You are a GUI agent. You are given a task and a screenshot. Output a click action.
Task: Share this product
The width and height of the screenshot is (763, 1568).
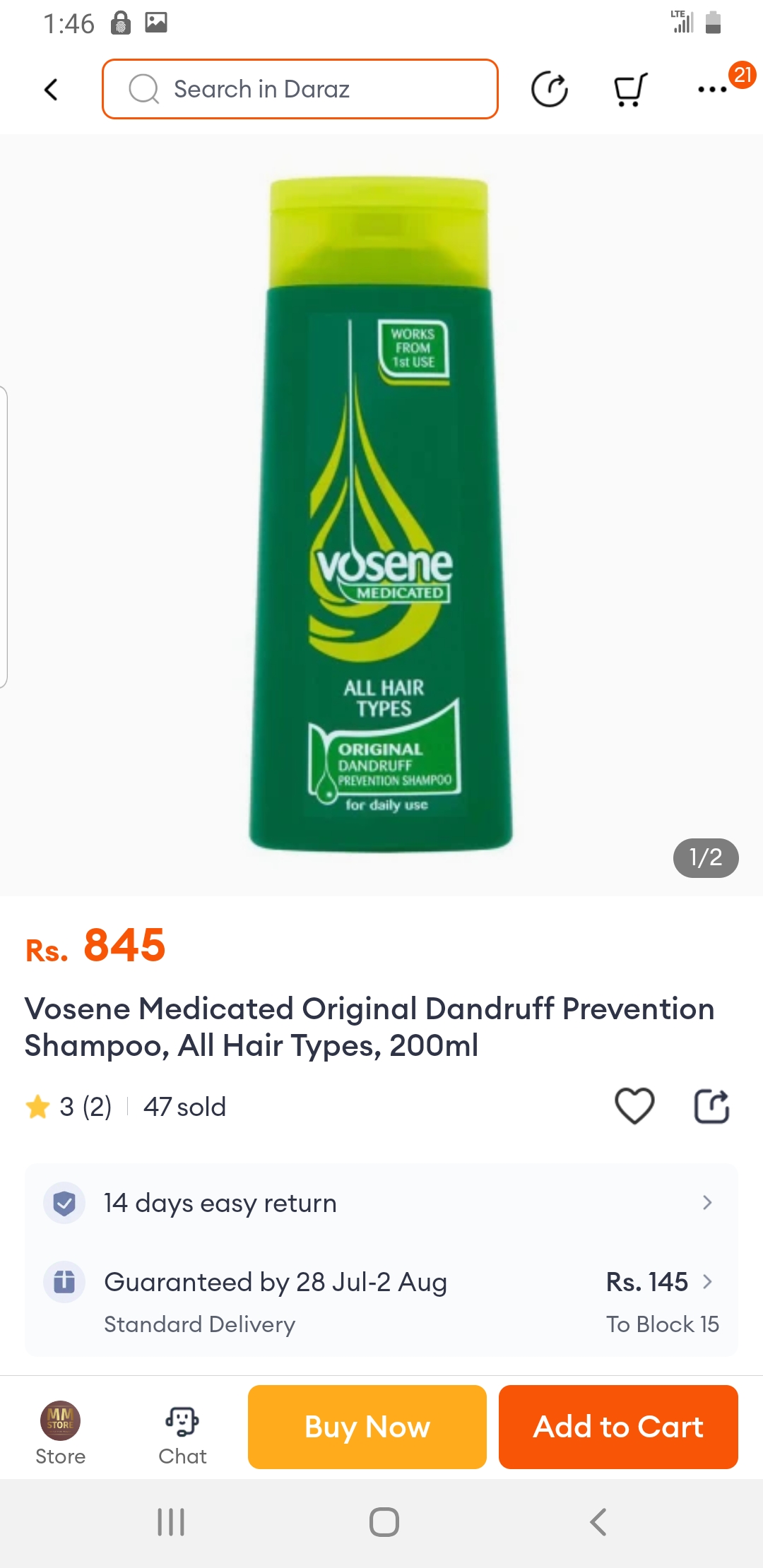pyautogui.click(x=711, y=1105)
